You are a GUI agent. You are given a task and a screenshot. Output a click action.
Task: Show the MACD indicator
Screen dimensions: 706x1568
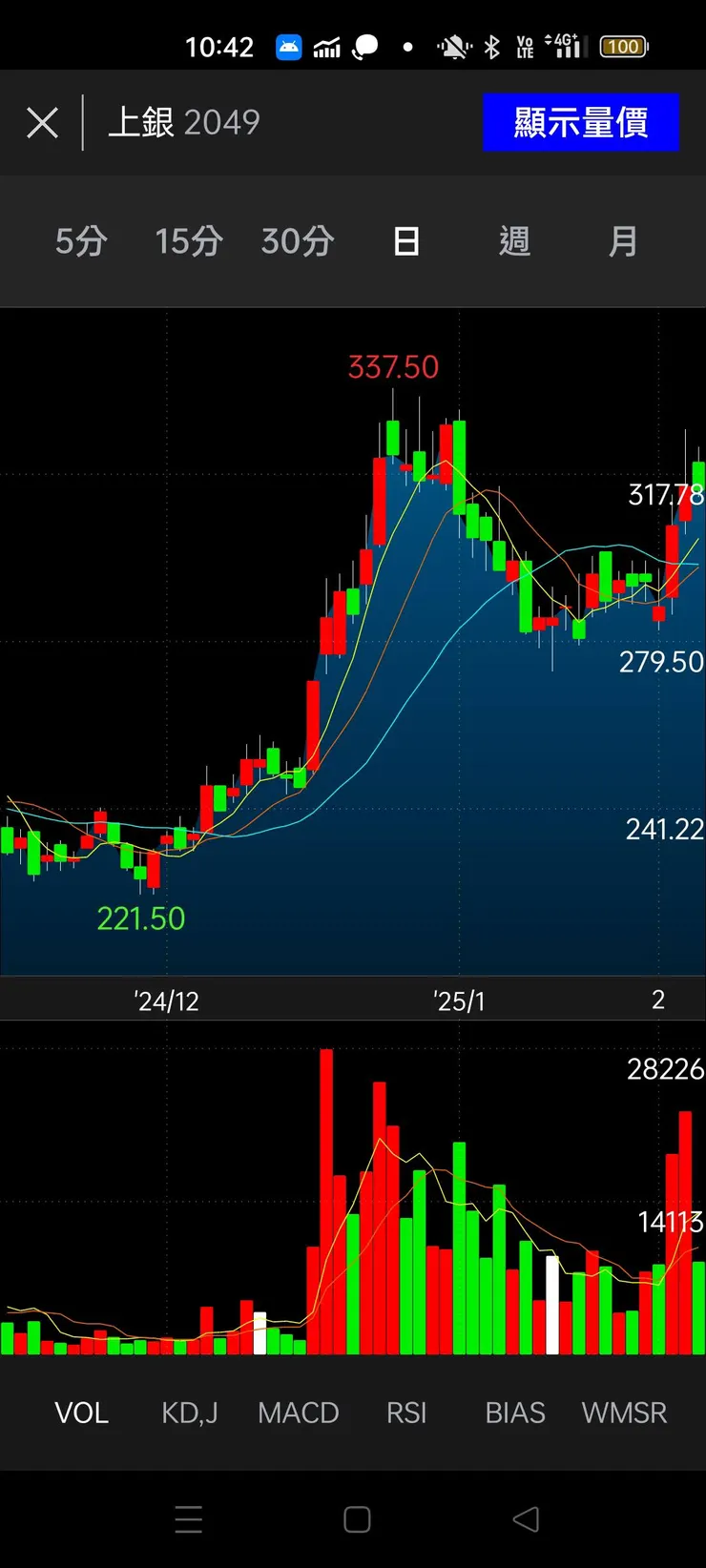[299, 1413]
